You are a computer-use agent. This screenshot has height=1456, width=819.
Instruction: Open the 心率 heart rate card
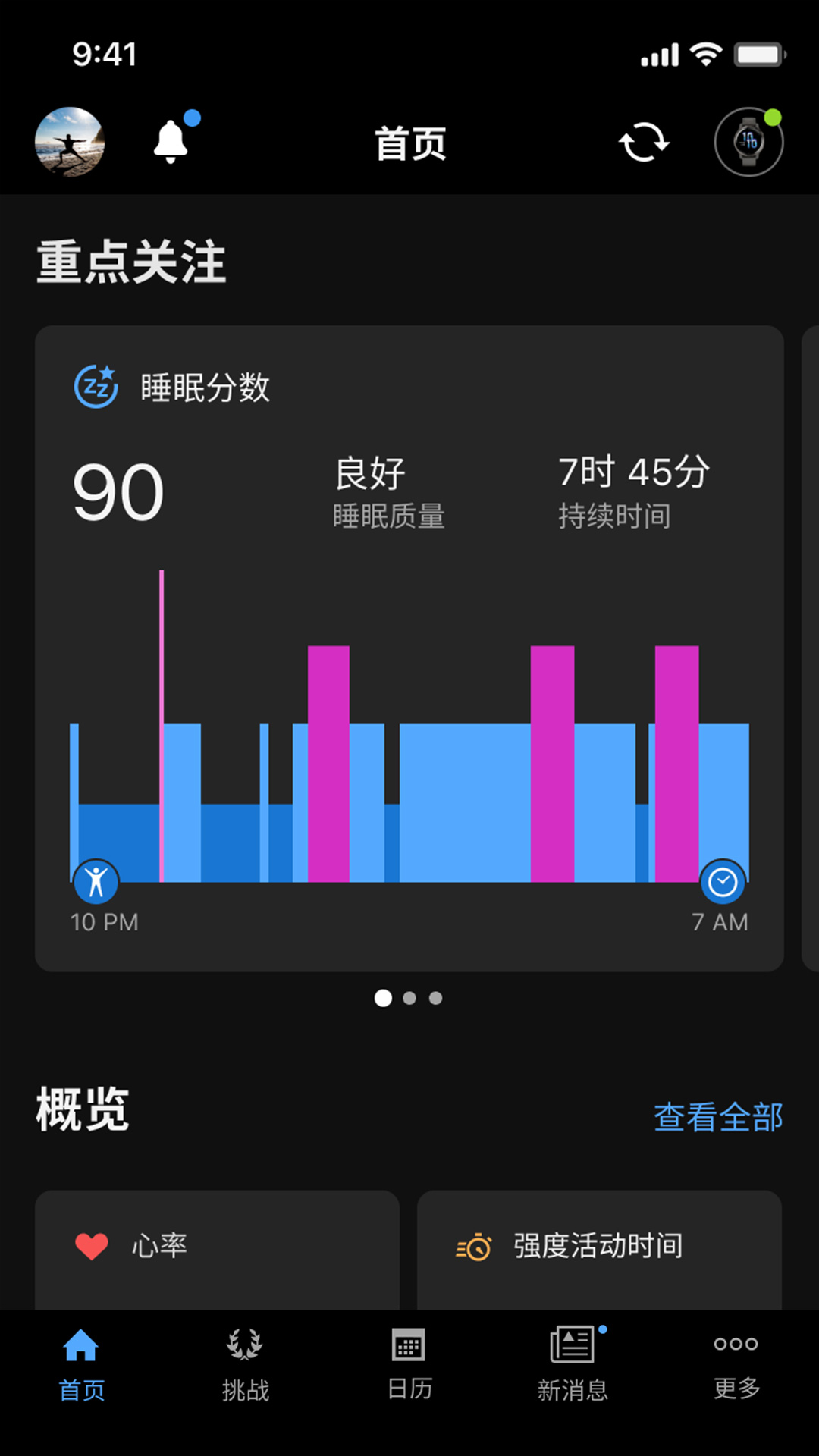tap(217, 1248)
